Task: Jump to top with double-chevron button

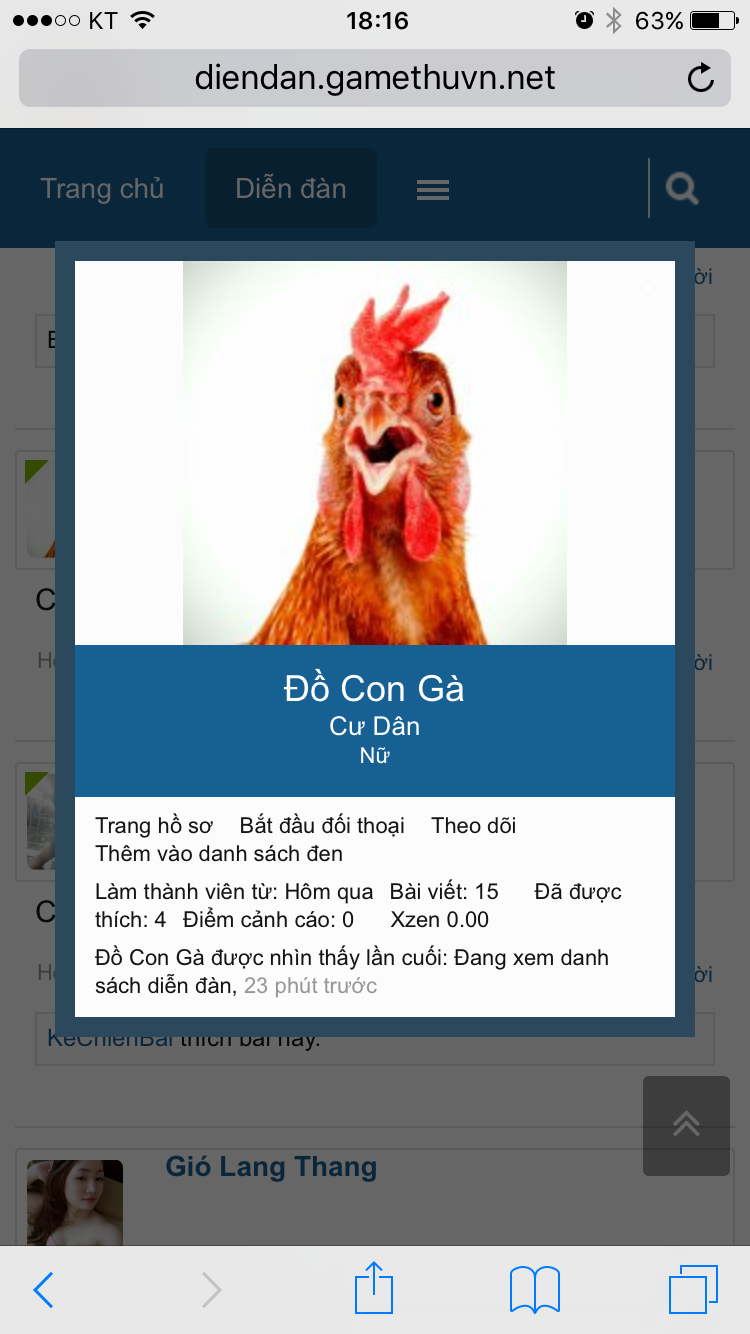Action: tap(686, 1125)
